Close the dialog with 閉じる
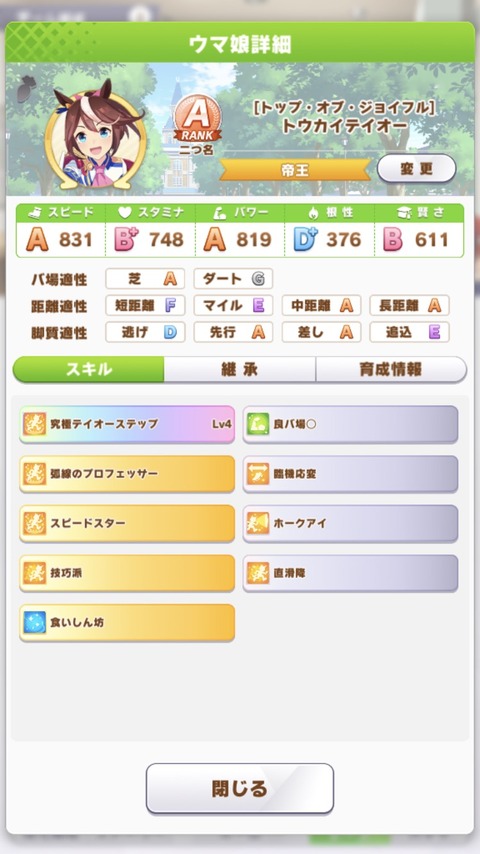The height and width of the screenshot is (854, 480). 240,788
